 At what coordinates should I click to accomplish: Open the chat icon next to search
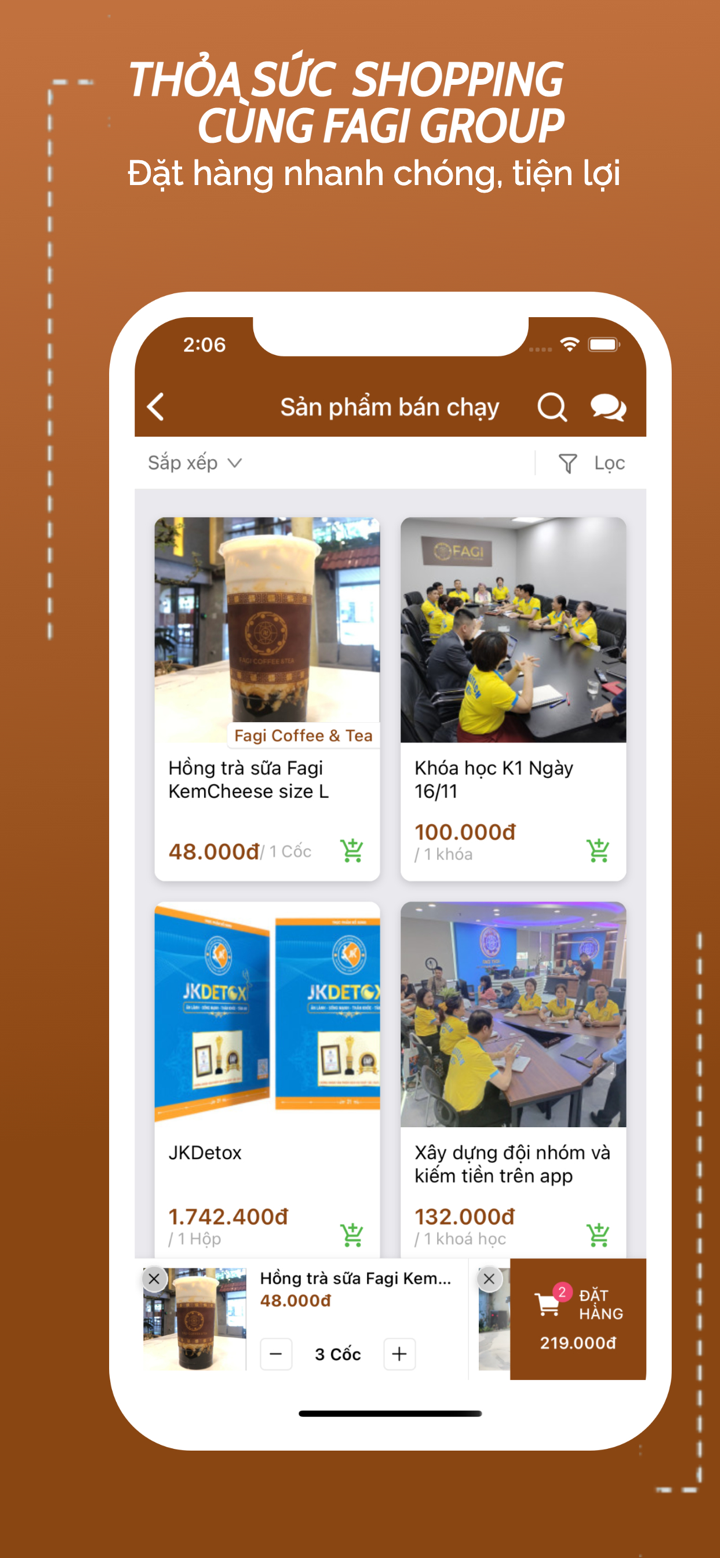[x=609, y=407]
